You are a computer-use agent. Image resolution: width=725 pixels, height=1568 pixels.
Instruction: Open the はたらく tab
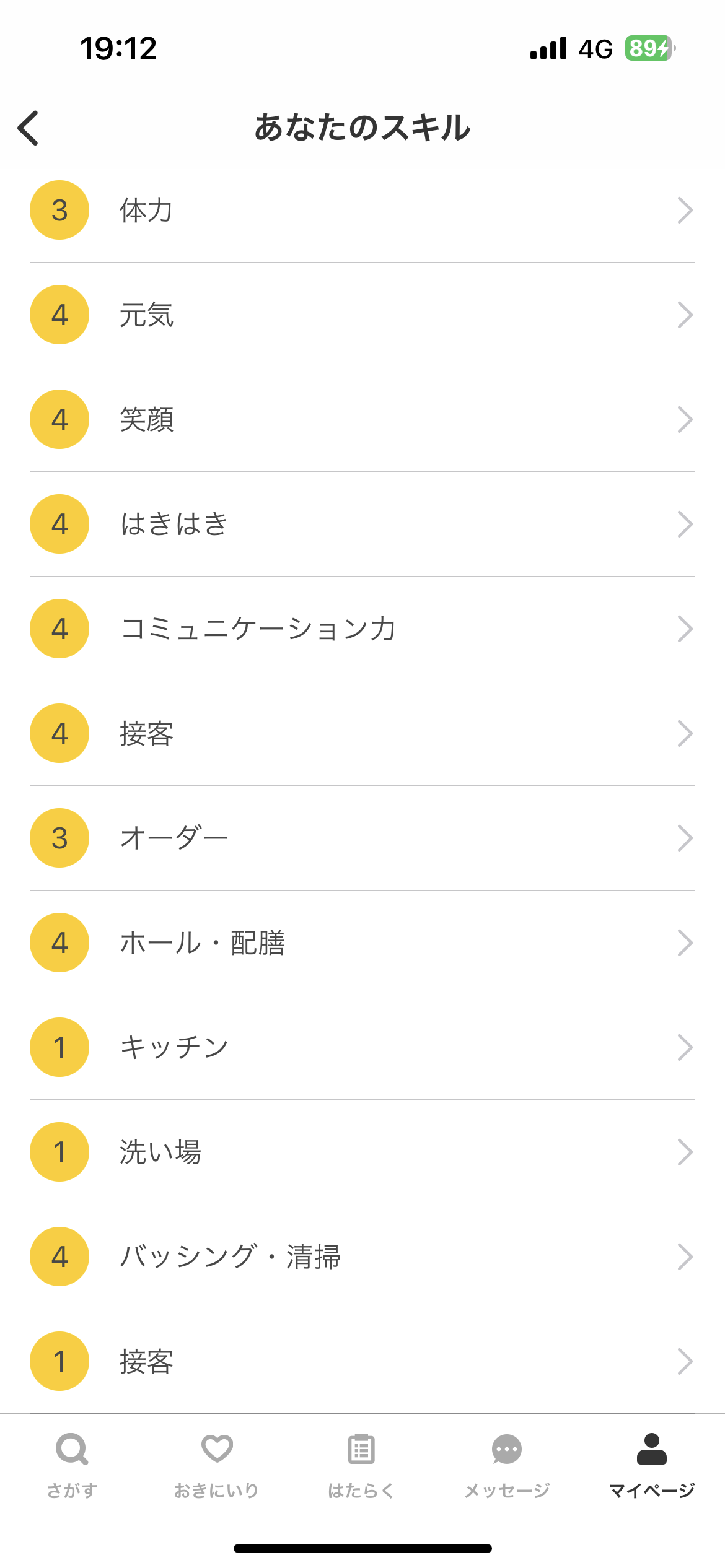361,1465
